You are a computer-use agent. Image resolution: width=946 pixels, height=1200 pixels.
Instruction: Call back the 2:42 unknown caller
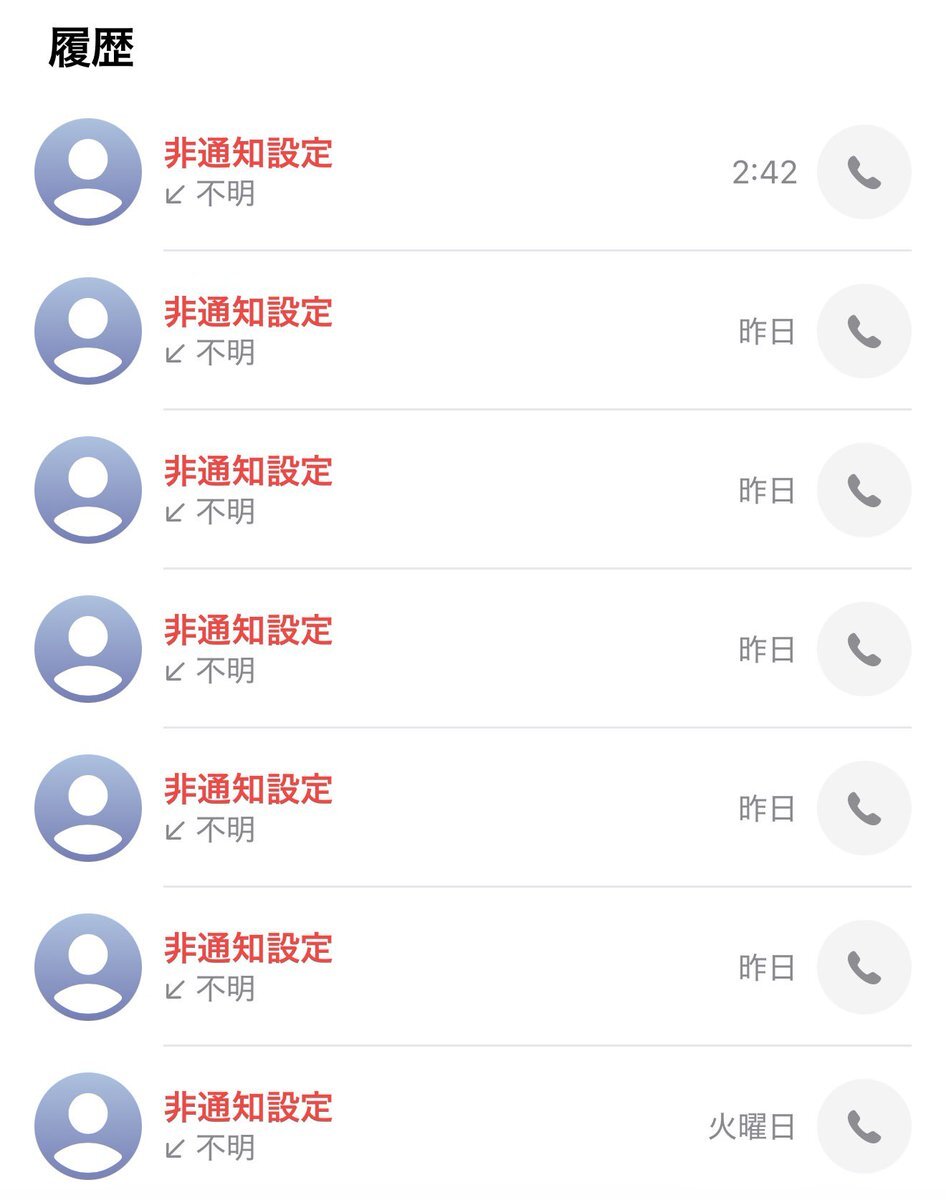pyautogui.click(x=864, y=172)
